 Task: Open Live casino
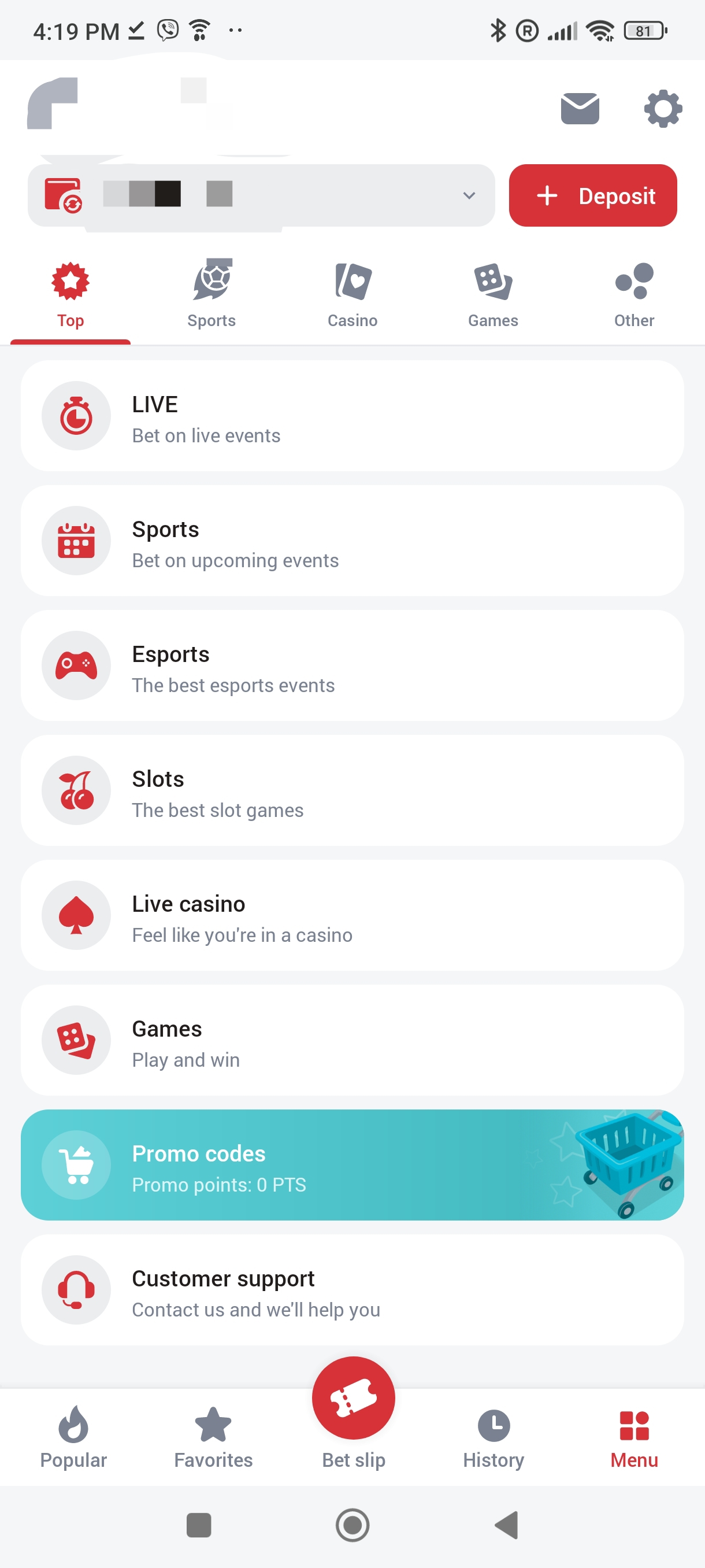tap(351, 915)
